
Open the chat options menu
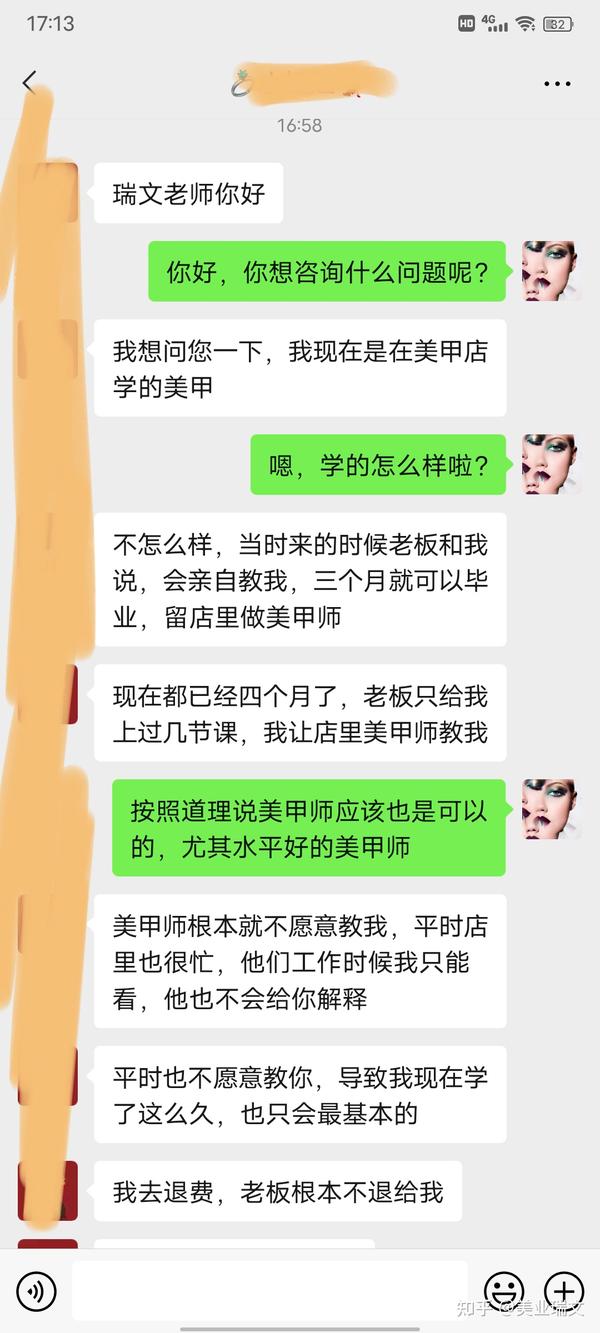(557, 84)
